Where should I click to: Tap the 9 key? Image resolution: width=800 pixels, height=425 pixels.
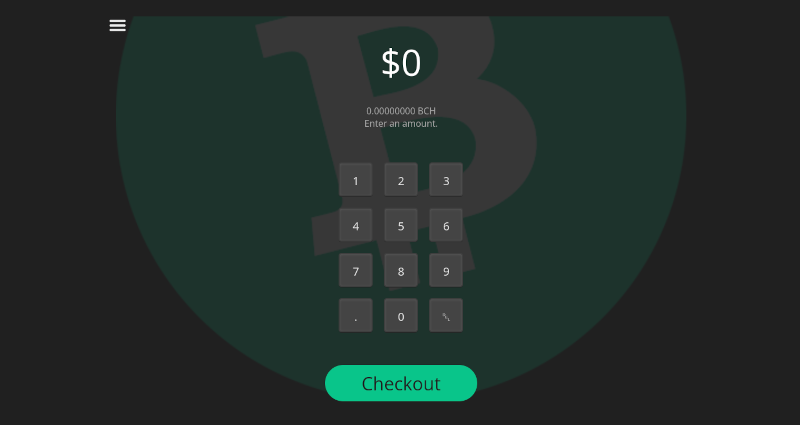point(446,270)
